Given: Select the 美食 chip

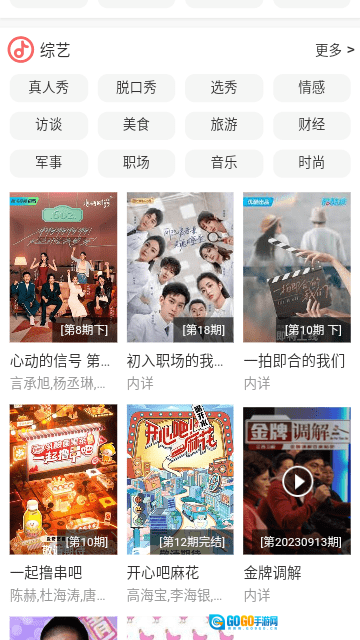Looking at the screenshot, I should (136, 125).
